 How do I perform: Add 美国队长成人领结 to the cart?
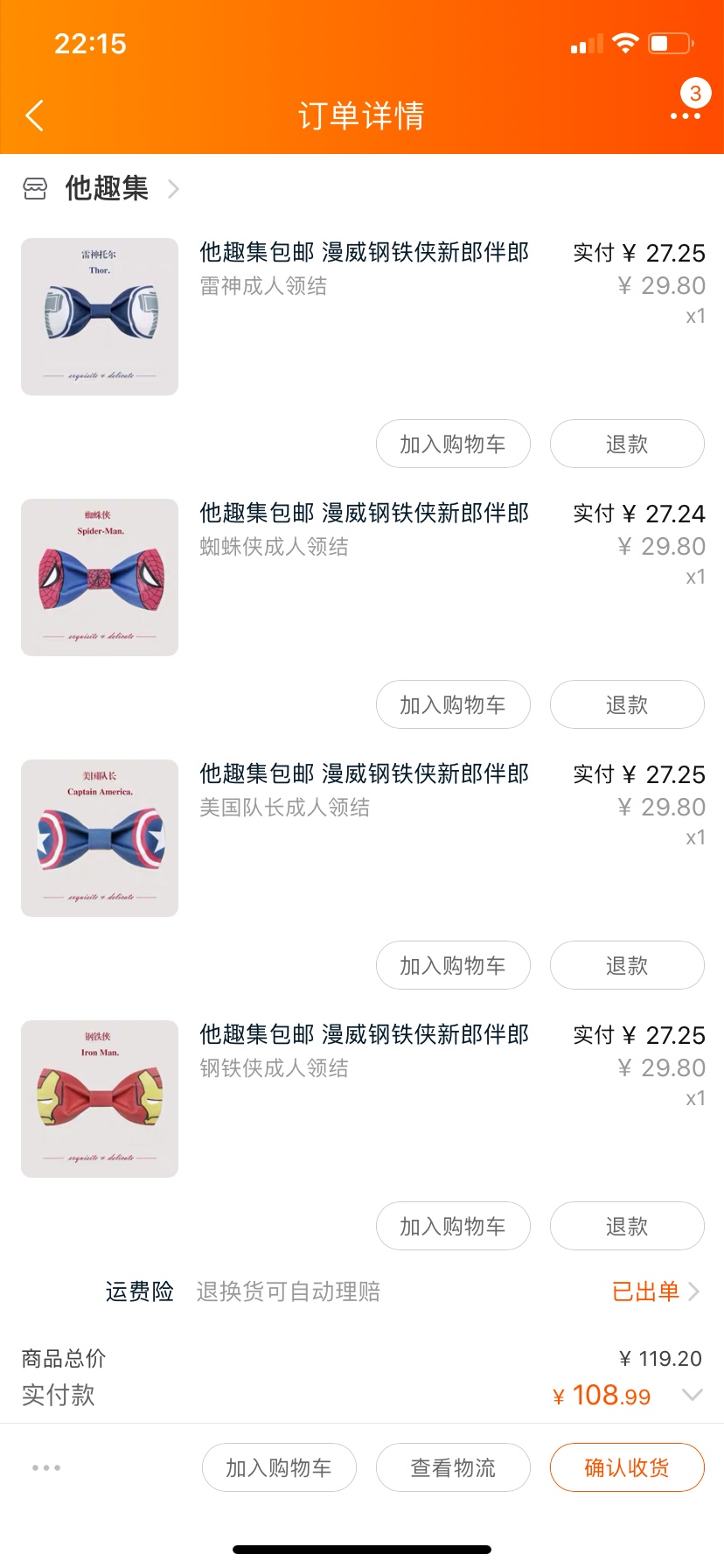click(453, 966)
